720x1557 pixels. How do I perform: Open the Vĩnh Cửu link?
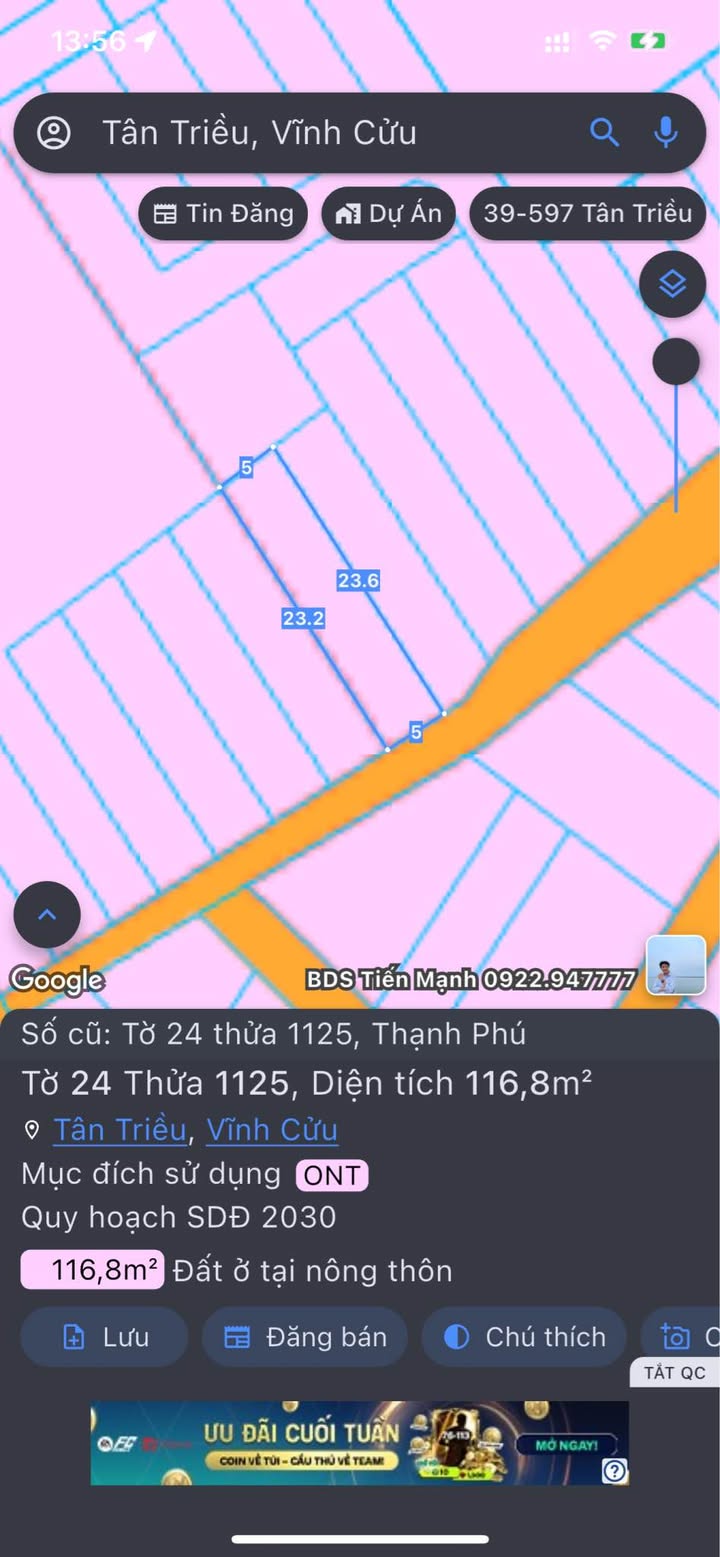(272, 1130)
